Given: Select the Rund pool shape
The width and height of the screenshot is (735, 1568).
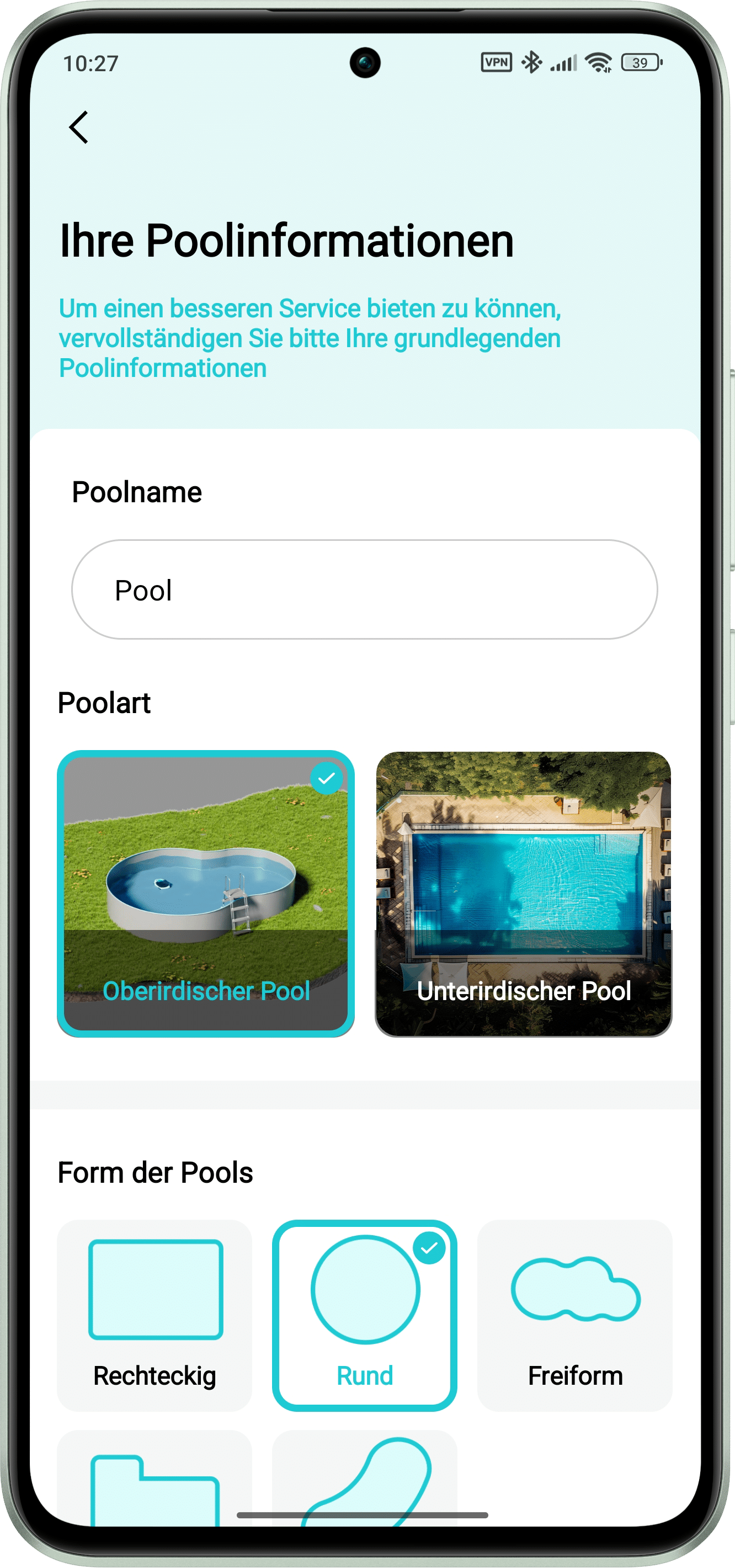Looking at the screenshot, I should (x=364, y=1315).
